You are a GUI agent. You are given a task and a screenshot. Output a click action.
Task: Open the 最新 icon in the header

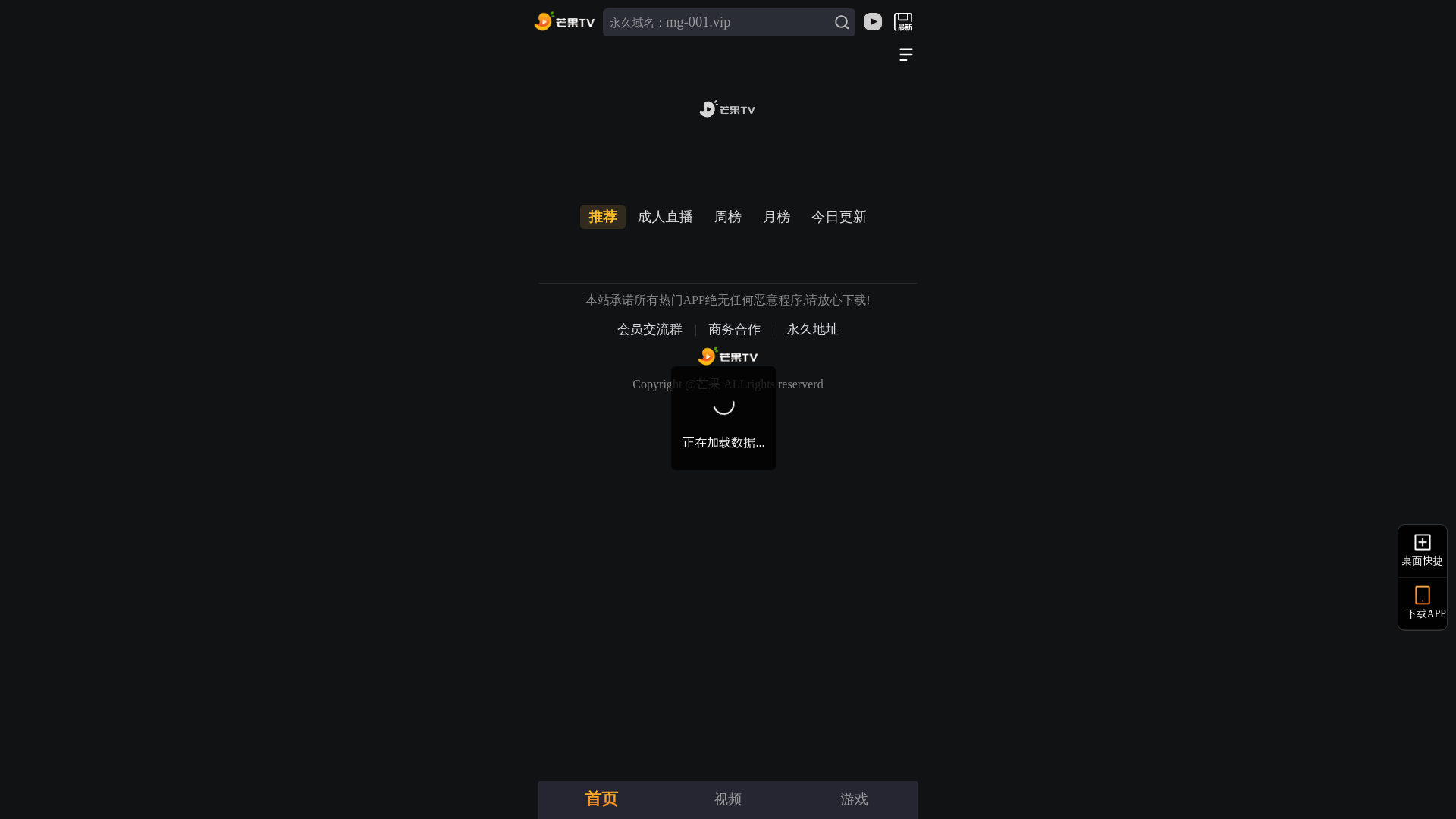(x=903, y=22)
